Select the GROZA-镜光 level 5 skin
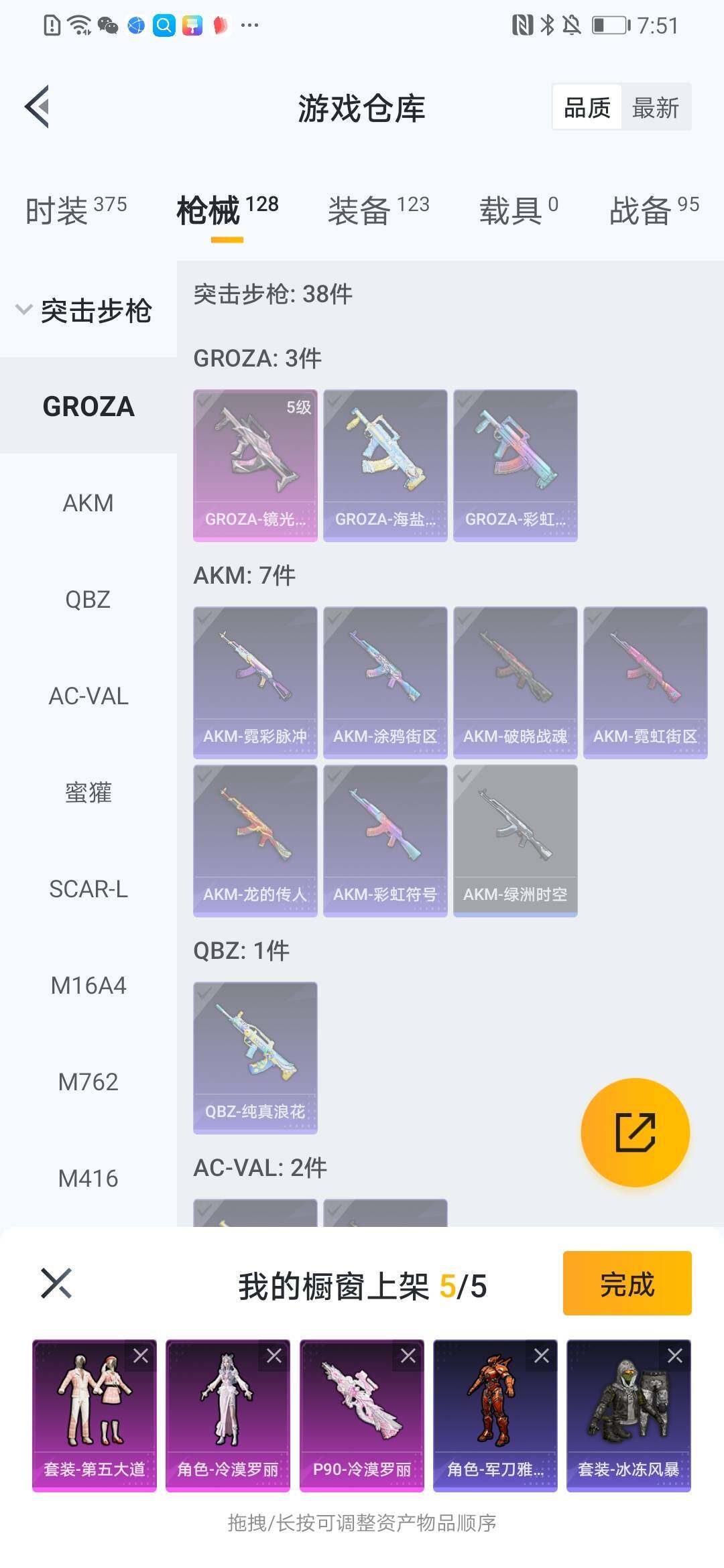The width and height of the screenshot is (724, 1568). (255, 465)
